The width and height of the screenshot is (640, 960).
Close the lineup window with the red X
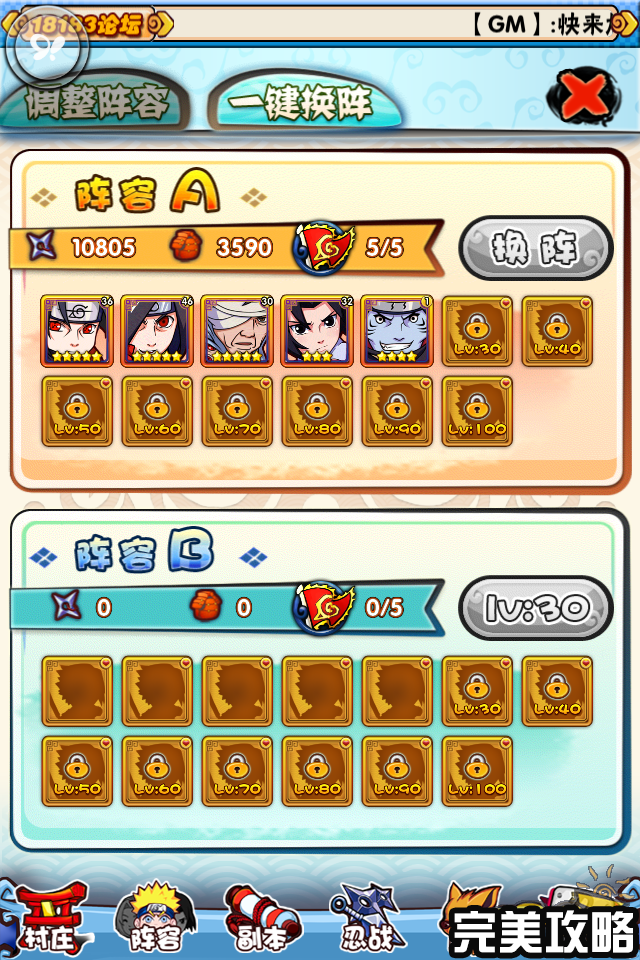(x=583, y=98)
